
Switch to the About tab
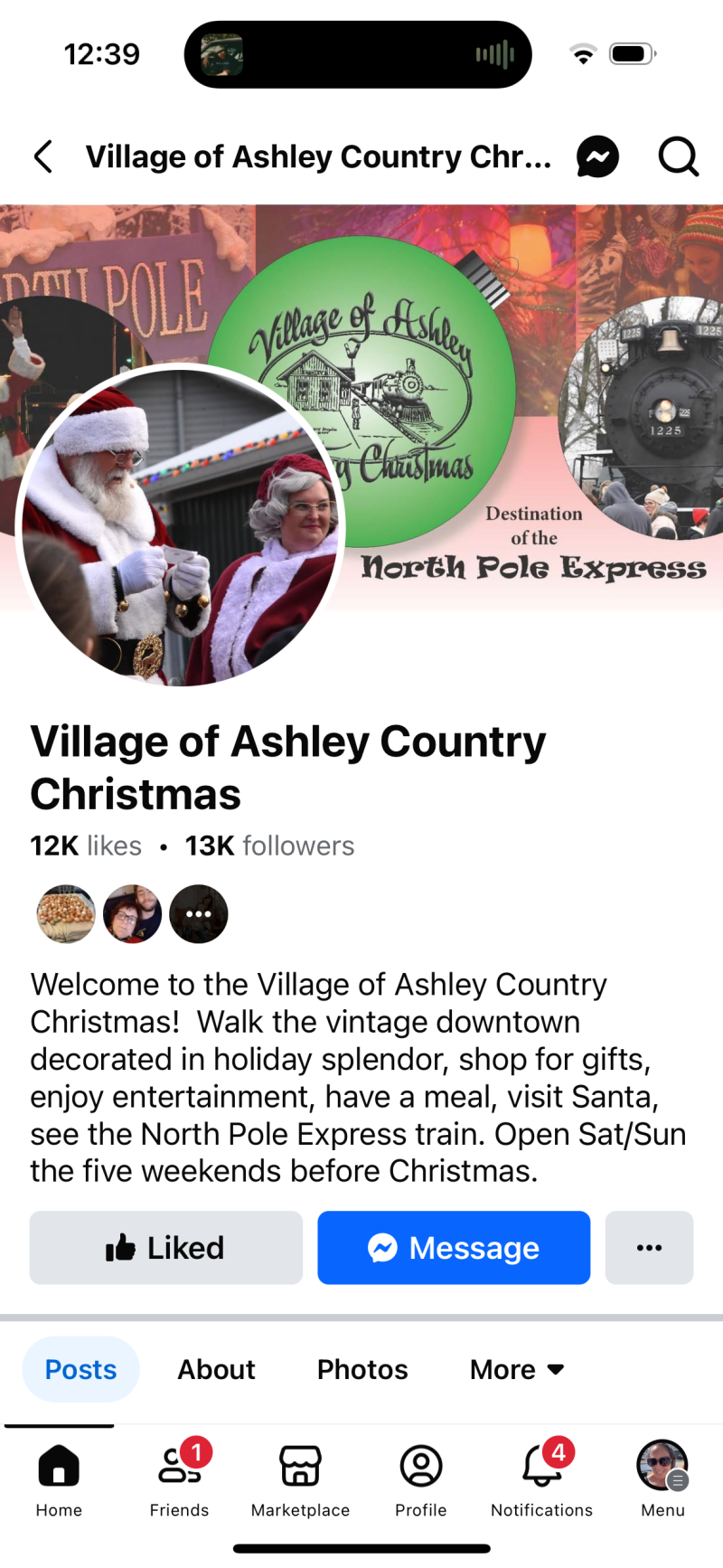coord(216,1369)
